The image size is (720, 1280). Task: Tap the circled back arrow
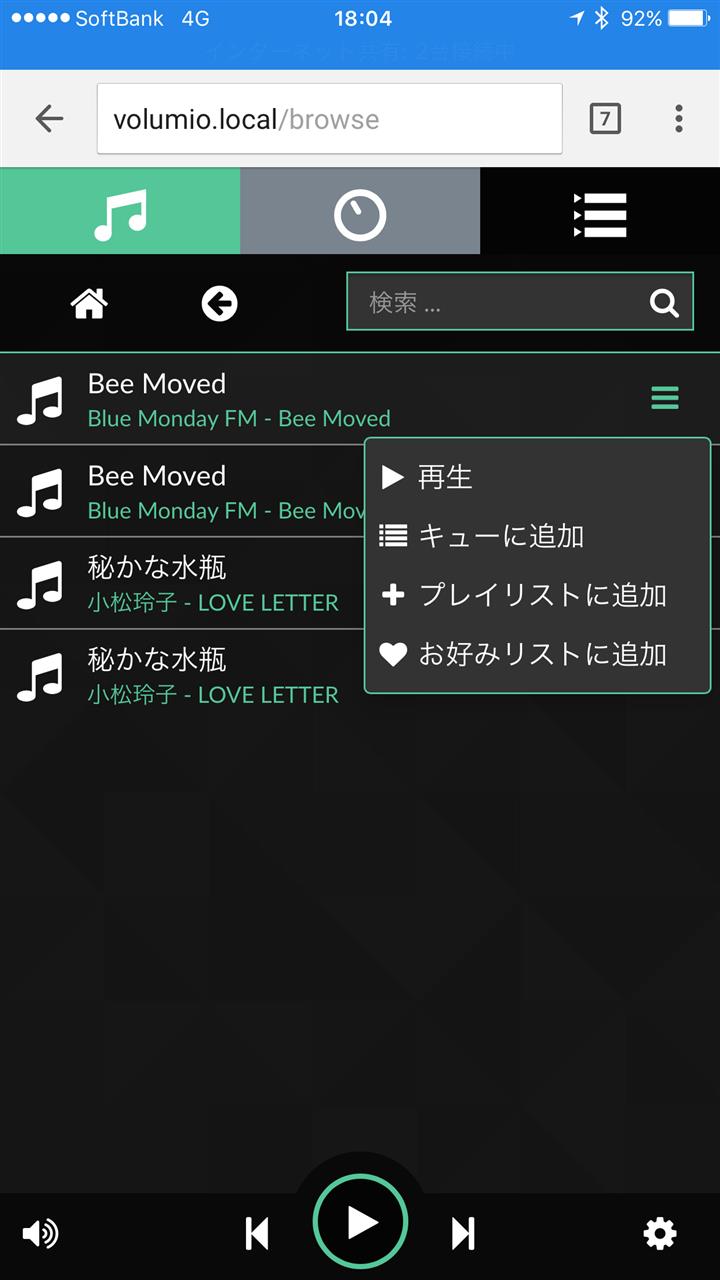pyautogui.click(x=219, y=303)
